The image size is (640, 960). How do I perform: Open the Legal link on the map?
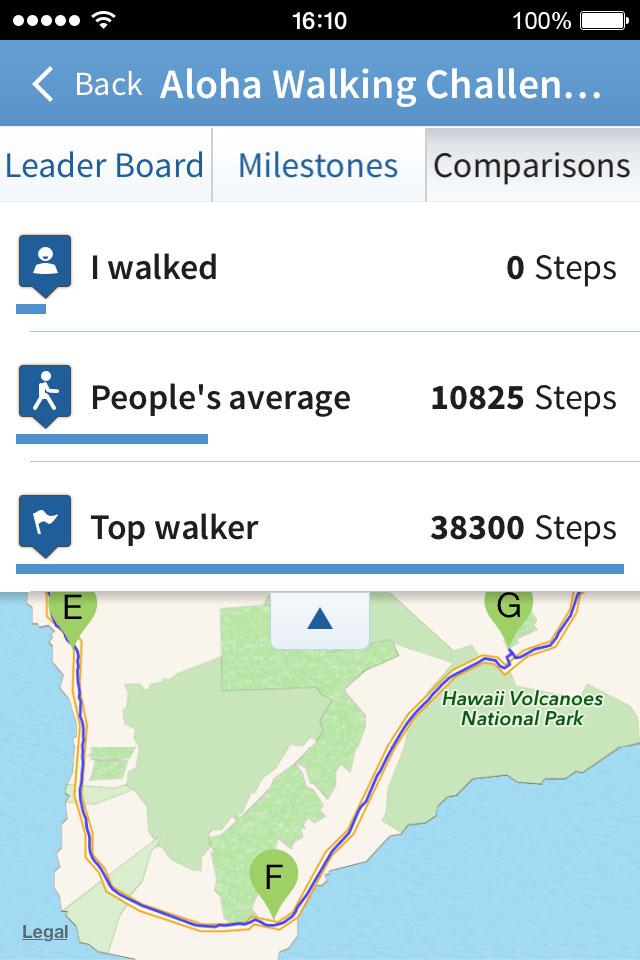pyautogui.click(x=45, y=932)
